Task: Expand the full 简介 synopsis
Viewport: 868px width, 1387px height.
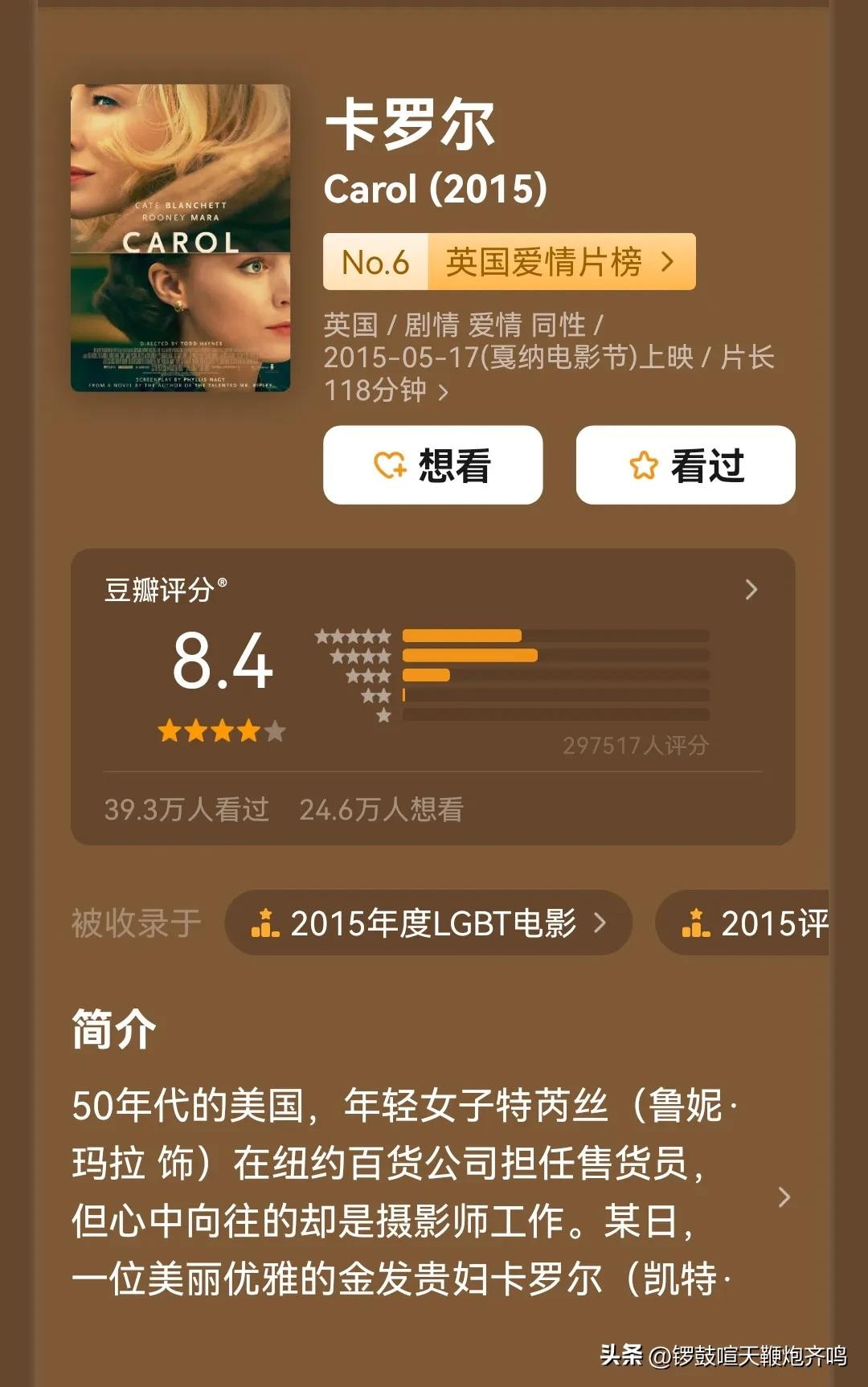Action: (784, 1197)
